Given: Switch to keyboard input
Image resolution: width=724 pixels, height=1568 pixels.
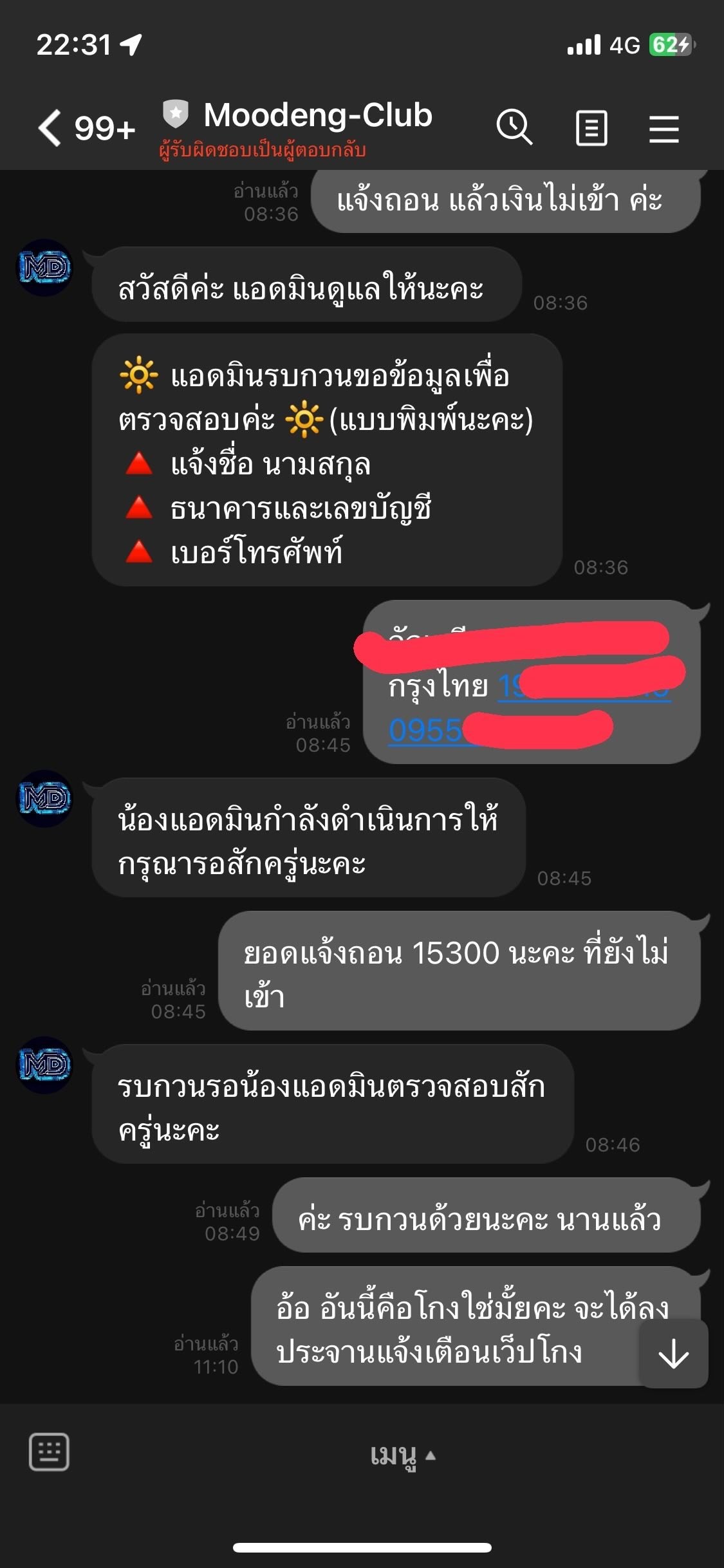Looking at the screenshot, I should [49, 1452].
